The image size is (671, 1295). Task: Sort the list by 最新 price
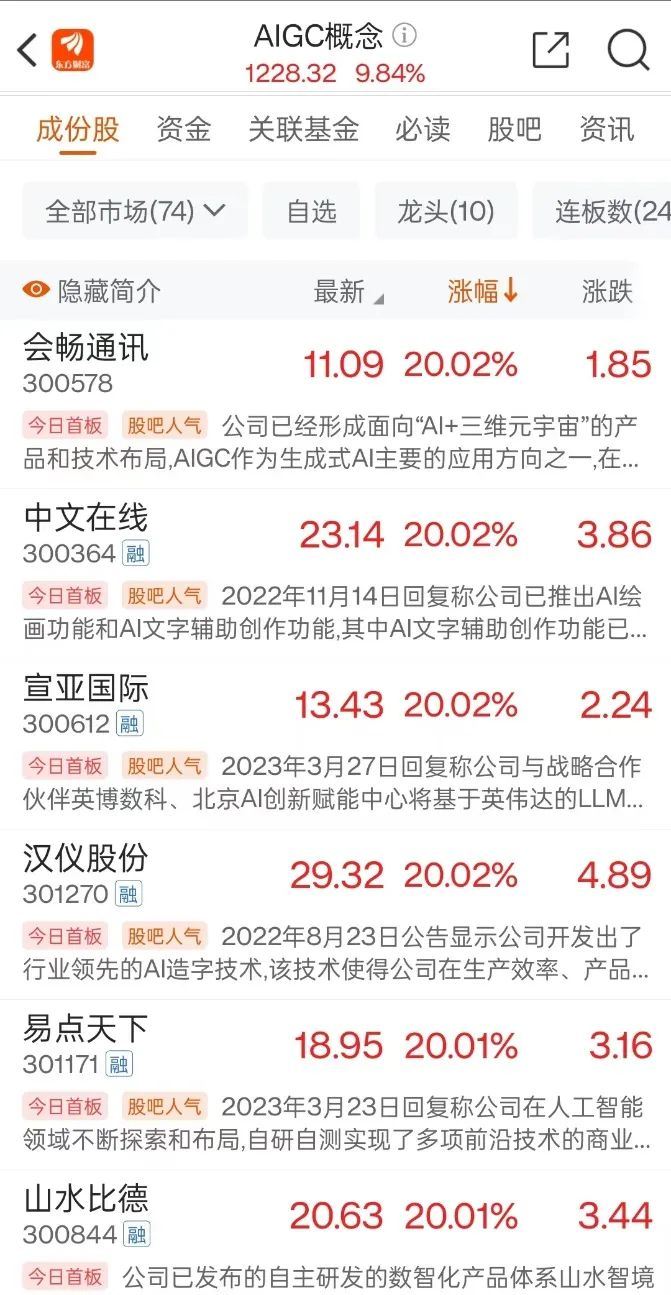347,291
